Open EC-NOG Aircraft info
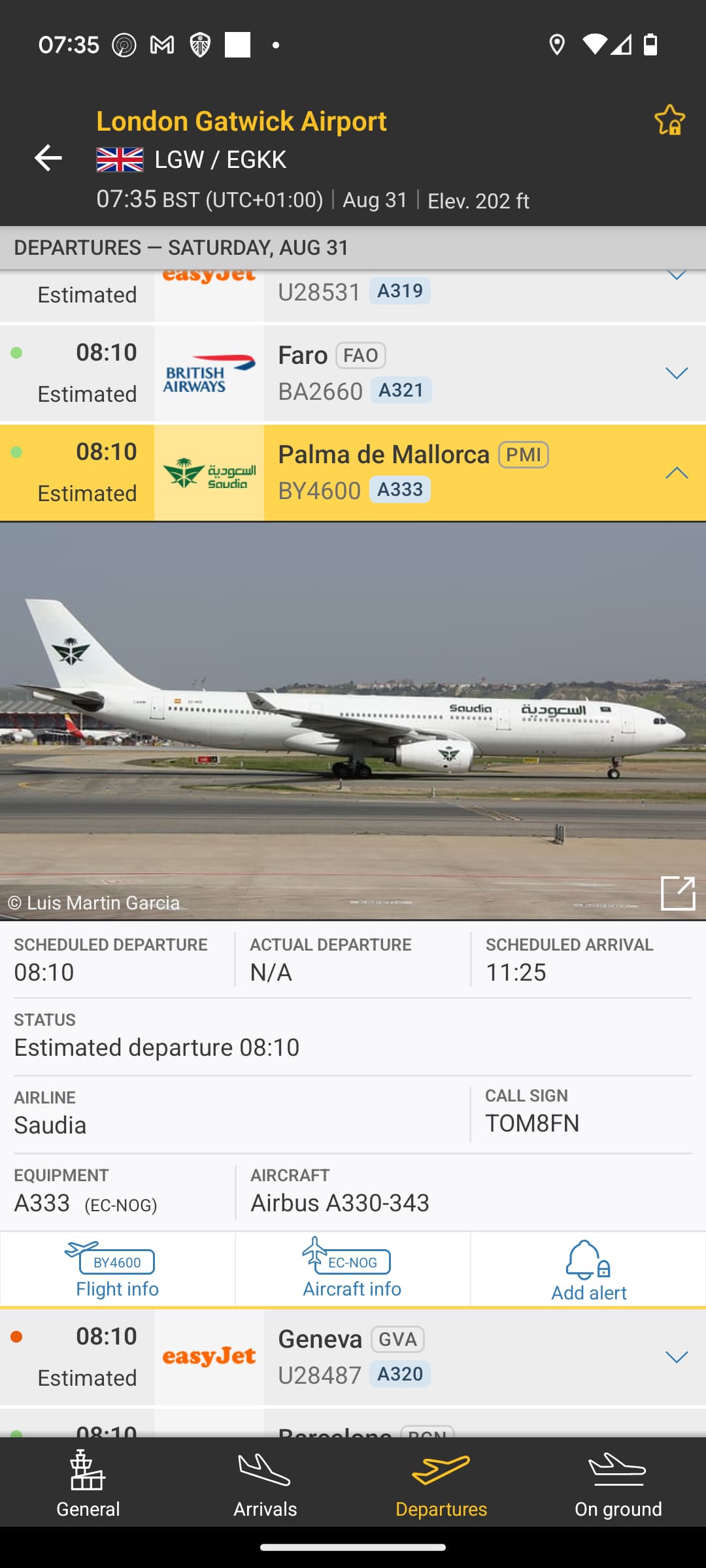 pos(352,1269)
